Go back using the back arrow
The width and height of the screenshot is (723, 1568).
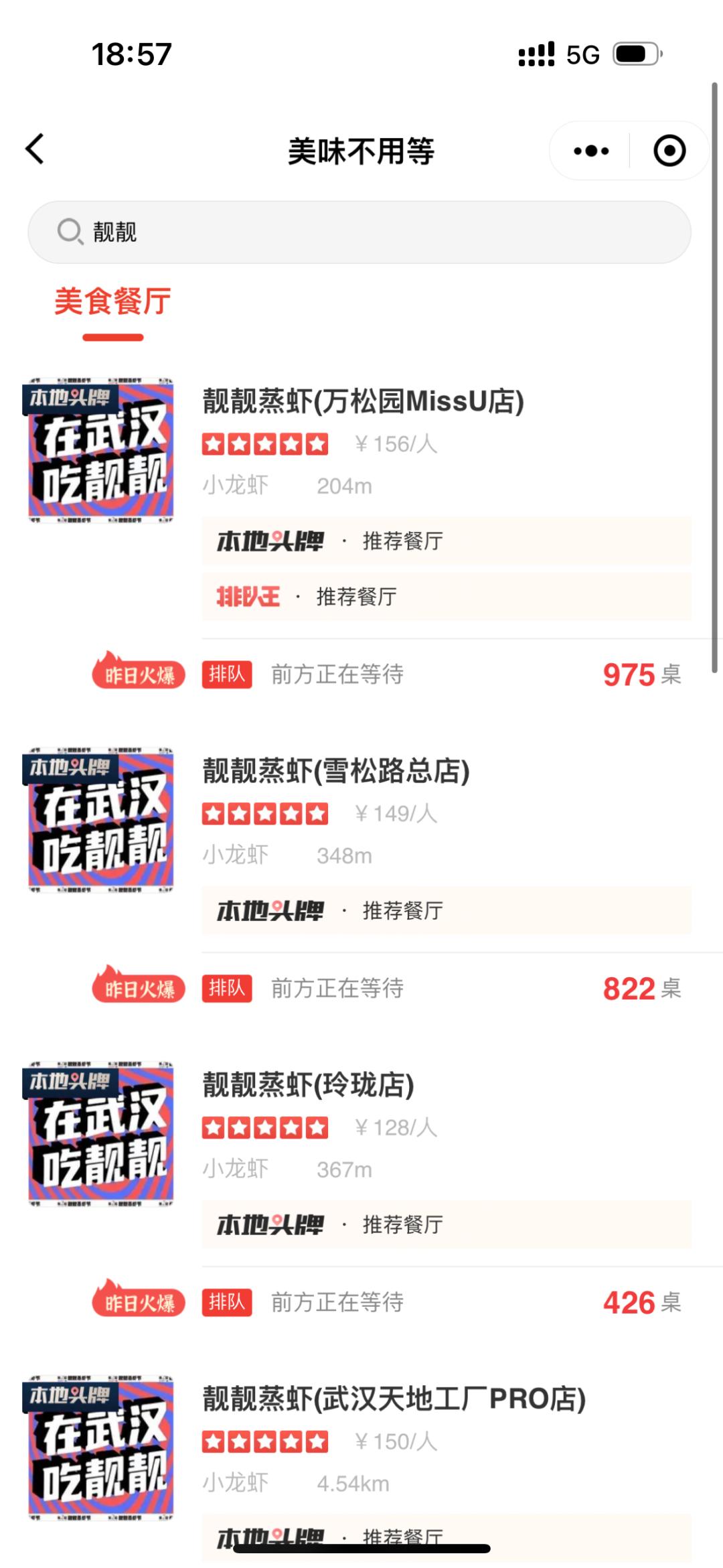(x=35, y=149)
